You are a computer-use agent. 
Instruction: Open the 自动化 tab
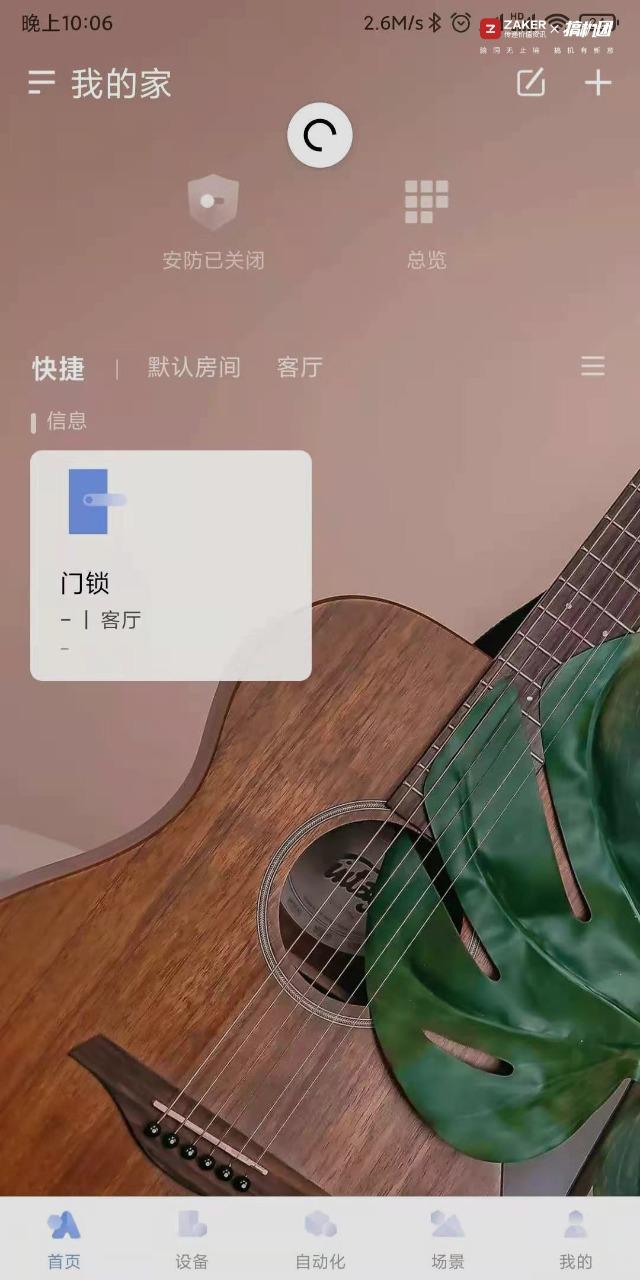tap(320, 1238)
